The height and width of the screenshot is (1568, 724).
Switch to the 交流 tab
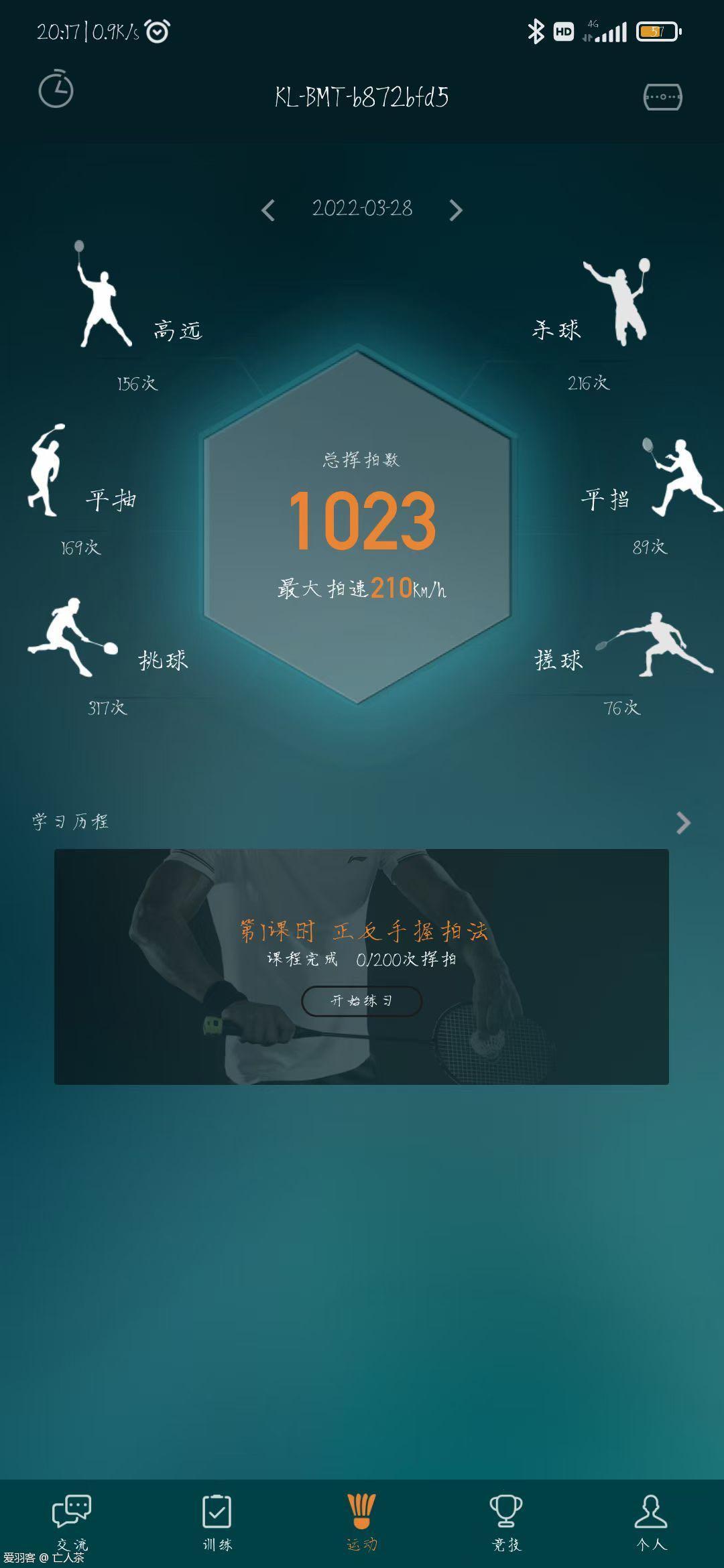click(x=72, y=1522)
